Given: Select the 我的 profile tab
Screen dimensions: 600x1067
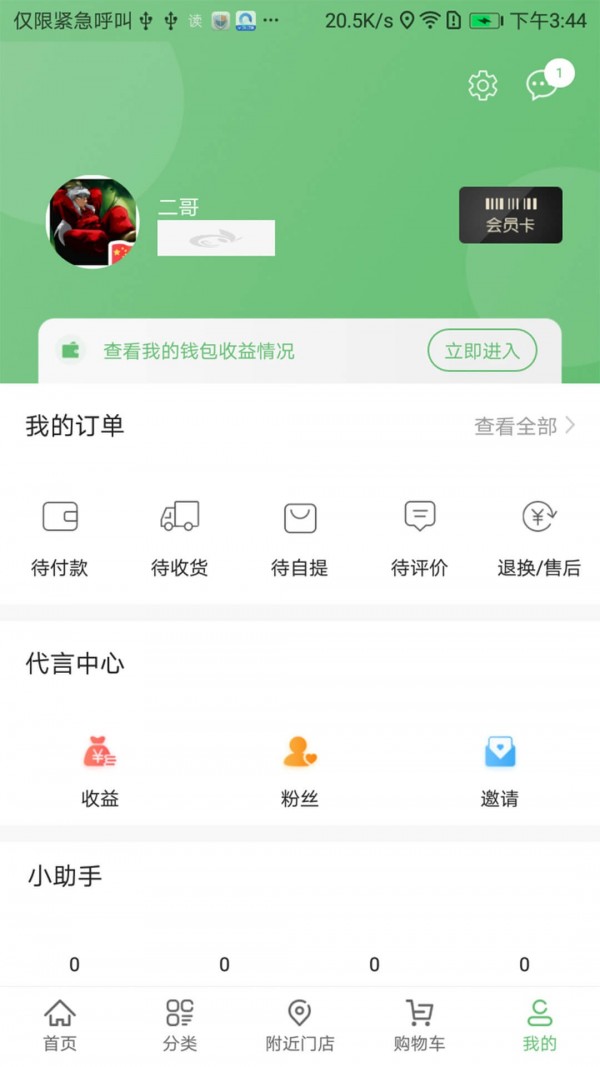Looking at the screenshot, I should [x=539, y=1025].
